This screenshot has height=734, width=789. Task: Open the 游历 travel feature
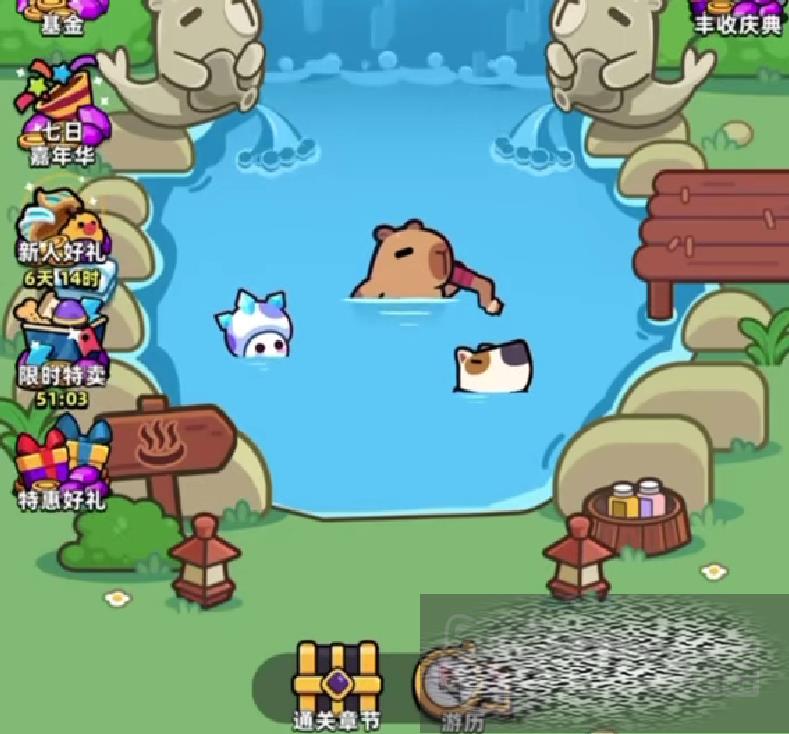coord(446,685)
